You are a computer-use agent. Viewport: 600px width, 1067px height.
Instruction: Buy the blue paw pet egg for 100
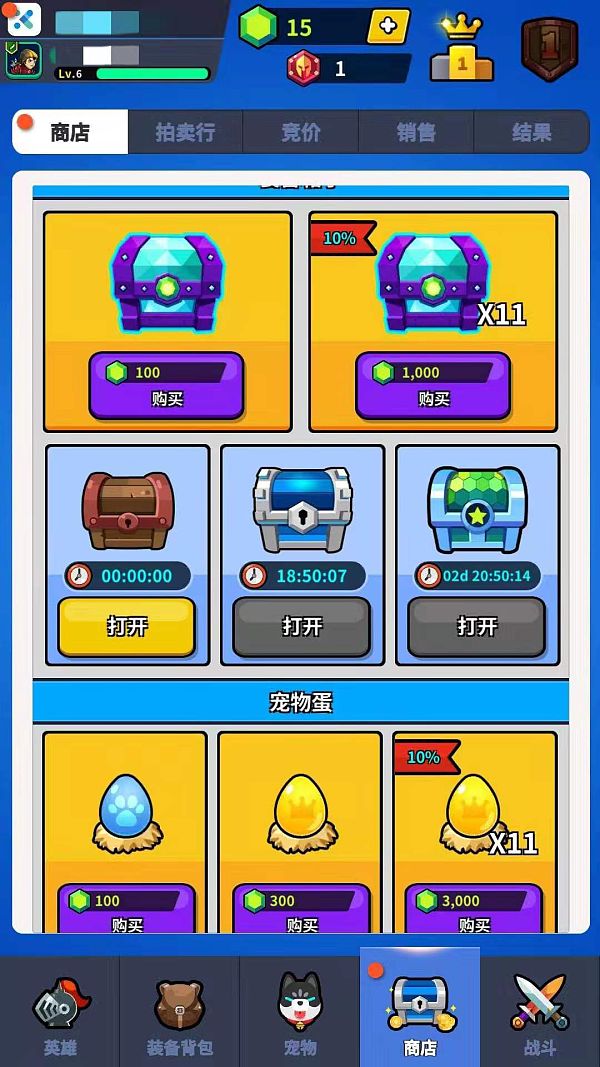[126, 910]
